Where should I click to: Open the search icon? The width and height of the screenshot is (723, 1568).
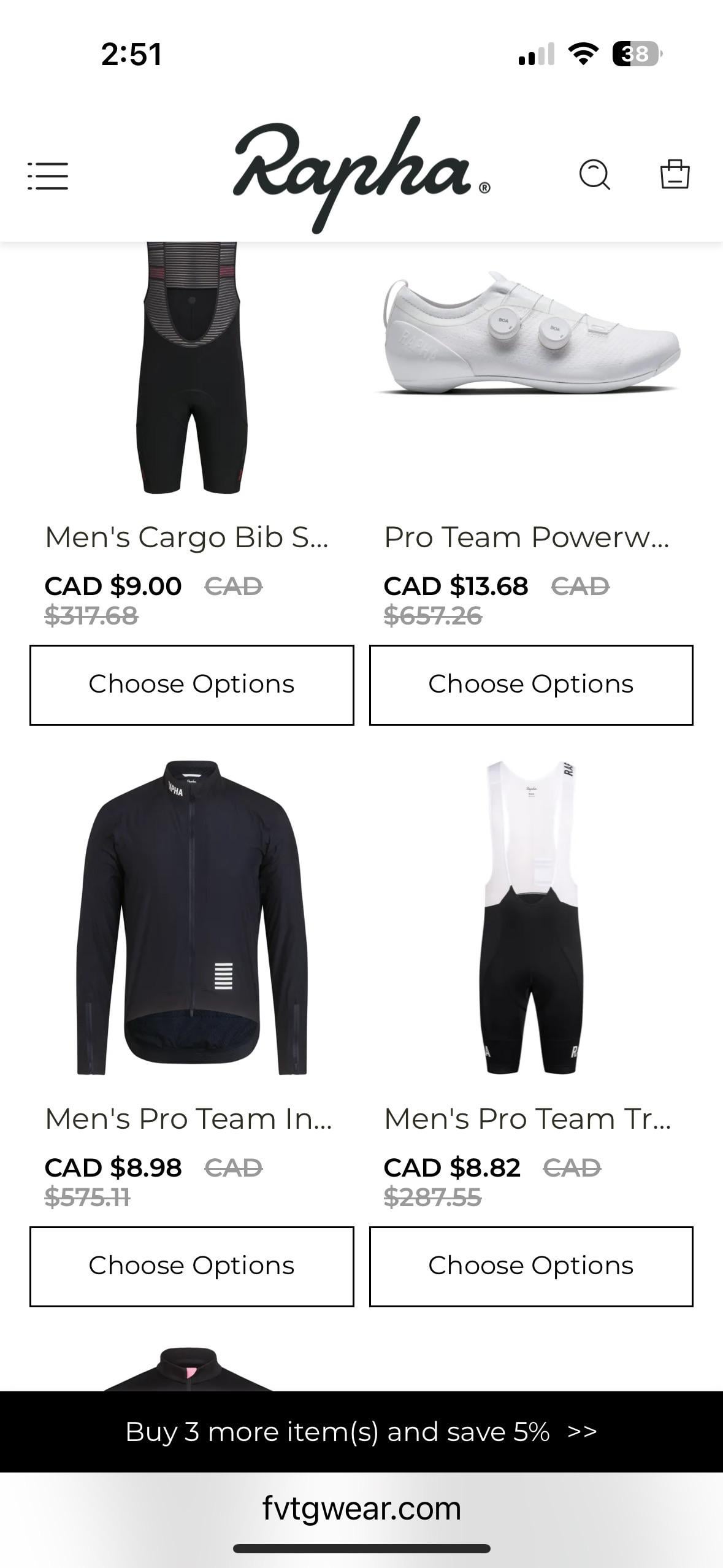pyautogui.click(x=594, y=175)
